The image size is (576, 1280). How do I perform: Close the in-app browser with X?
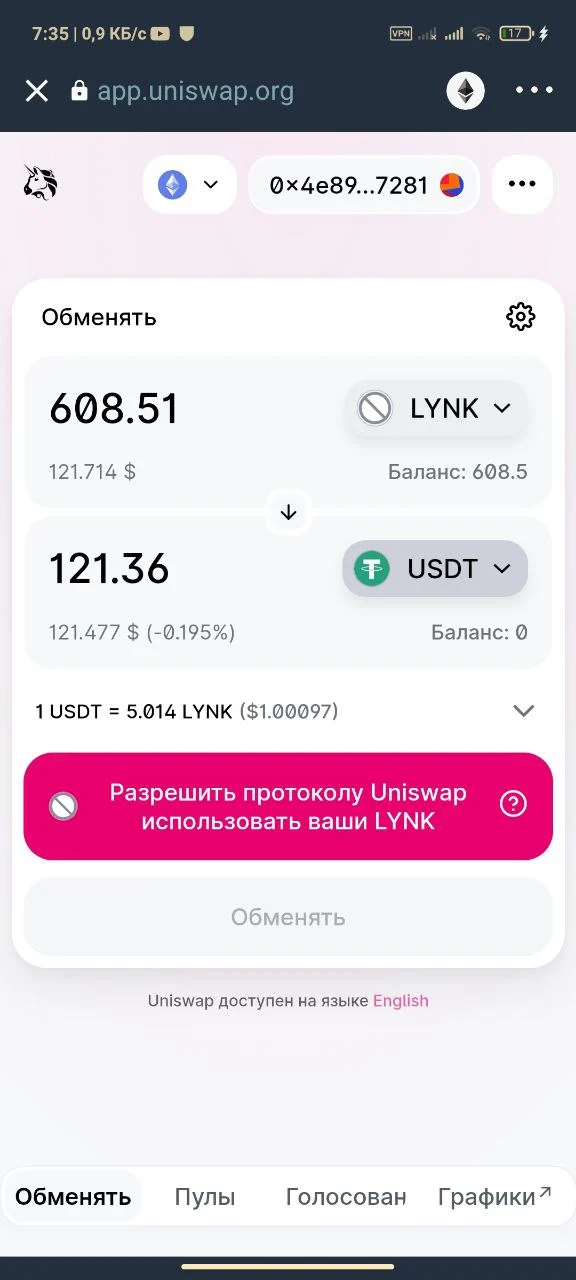[37, 91]
